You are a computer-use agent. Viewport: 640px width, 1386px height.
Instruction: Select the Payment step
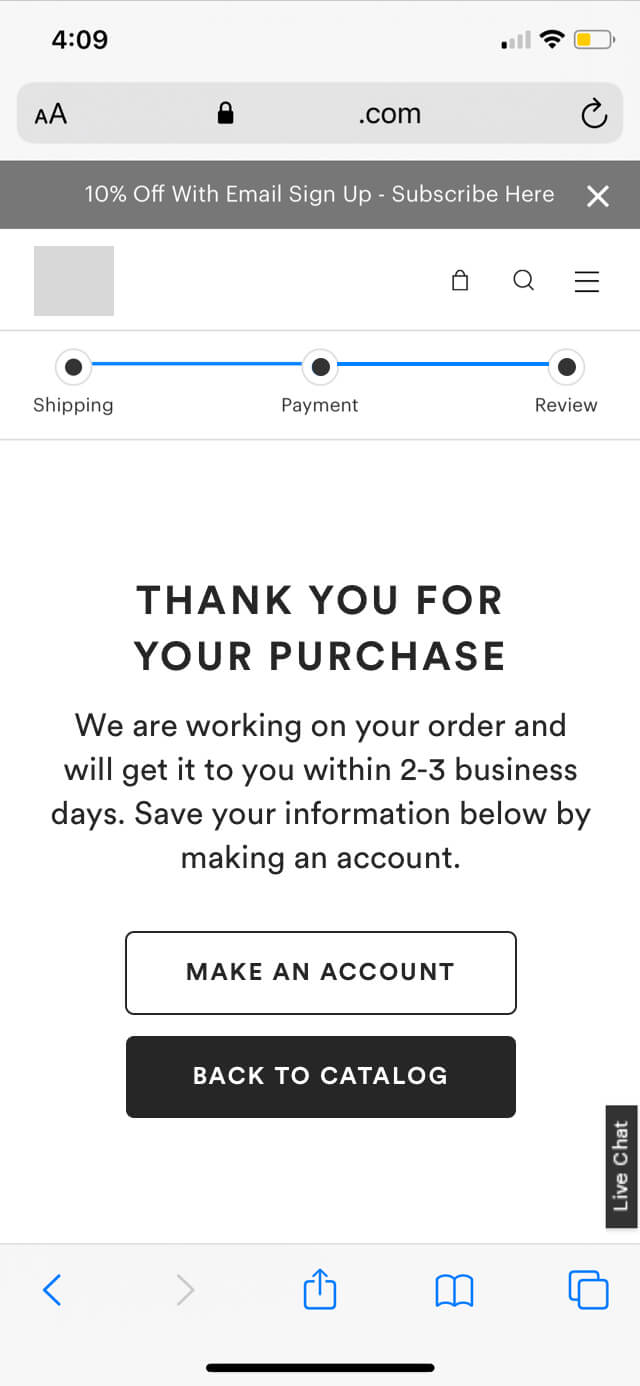click(x=320, y=383)
